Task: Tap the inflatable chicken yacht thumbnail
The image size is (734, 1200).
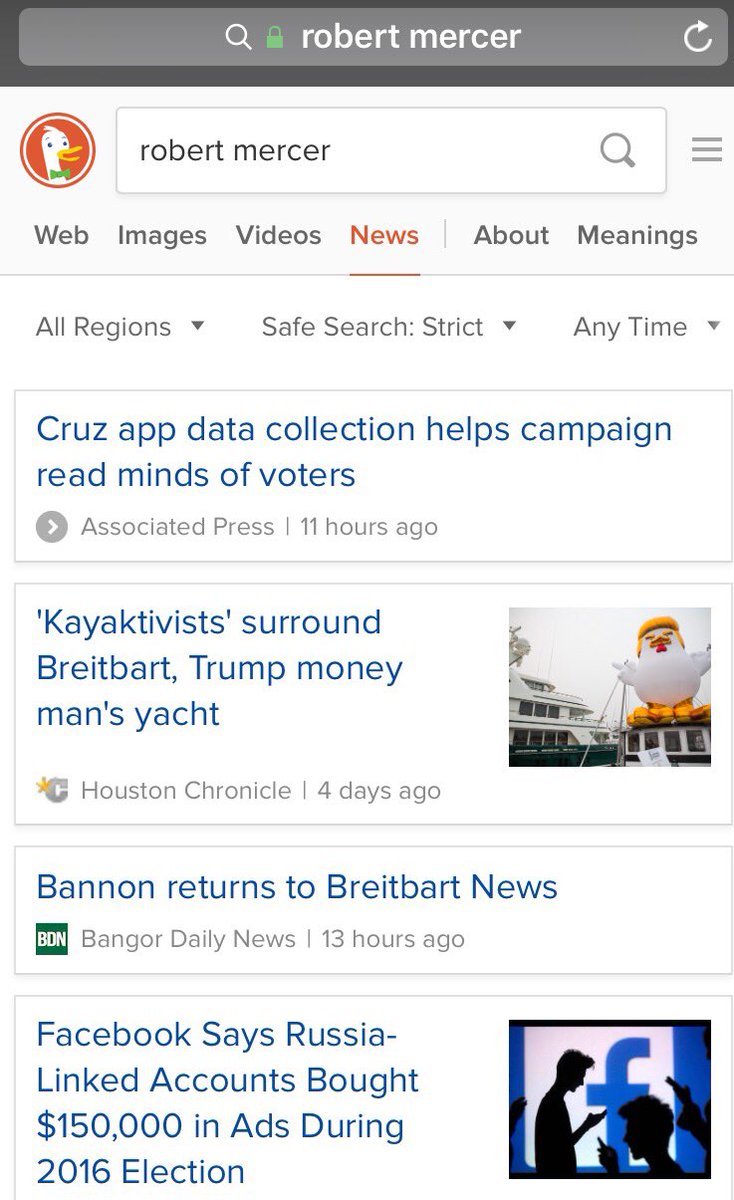Action: pos(609,687)
